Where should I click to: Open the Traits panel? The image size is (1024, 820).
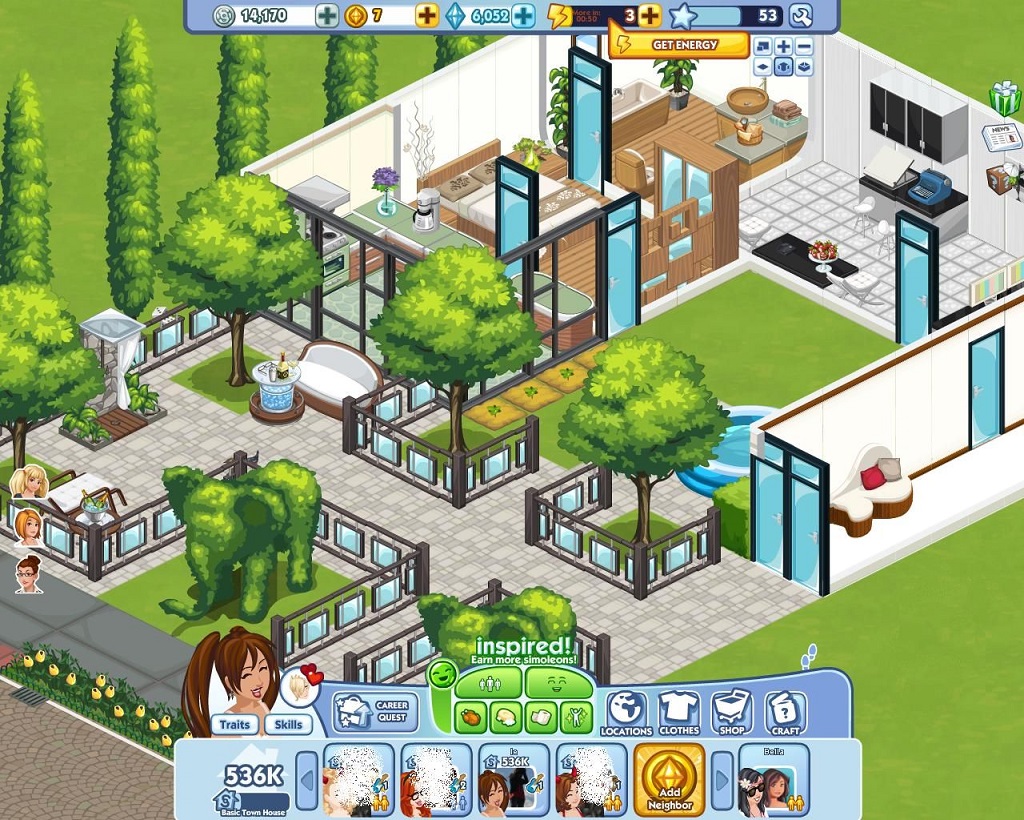[235, 724]
